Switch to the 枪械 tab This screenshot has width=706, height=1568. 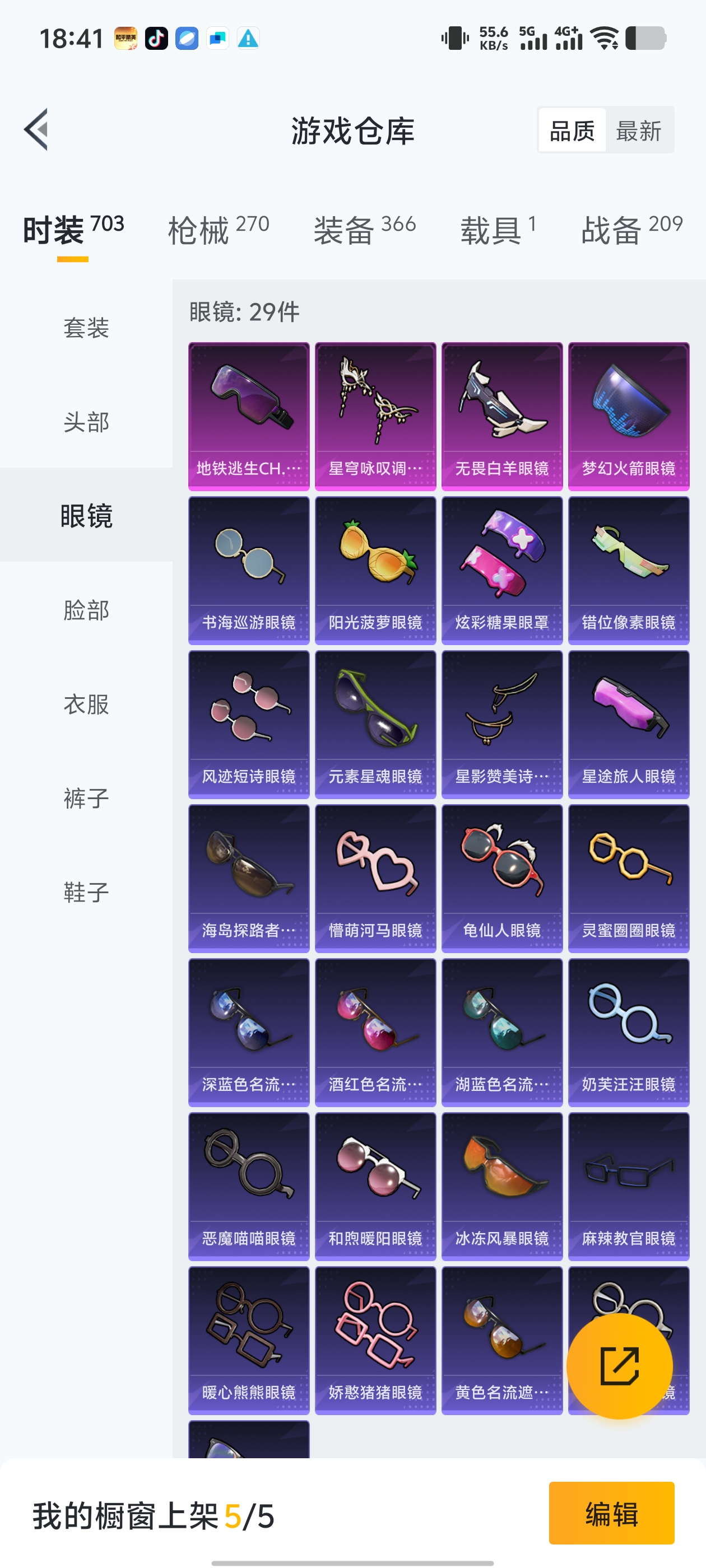coord(218,230)
